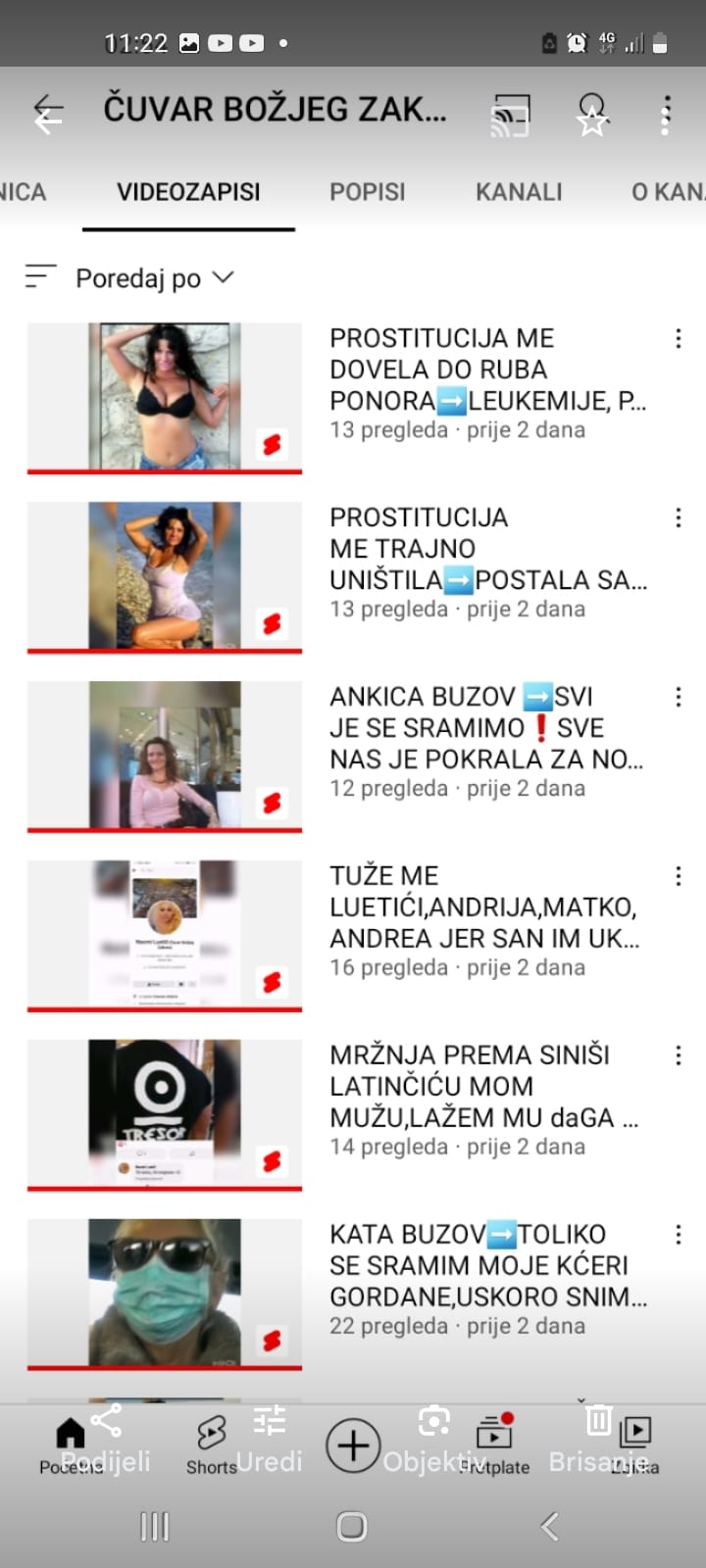Open the recent apps view

[x=155, y=1526]
